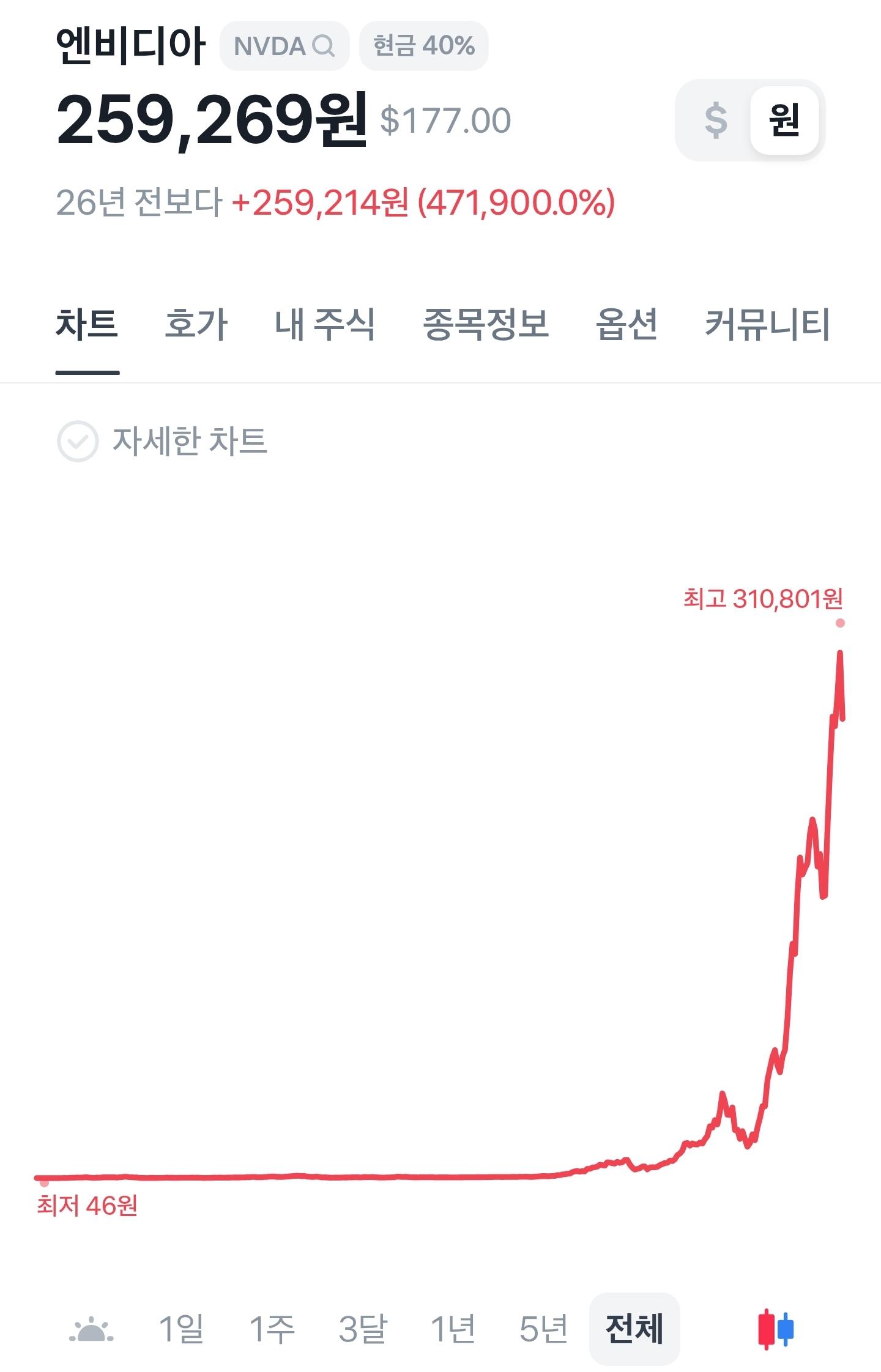Image resolution: width=881 pixels, height=1372 pixels.
Task: Set chart range to 1일
Action: (x=181, y=1329)
